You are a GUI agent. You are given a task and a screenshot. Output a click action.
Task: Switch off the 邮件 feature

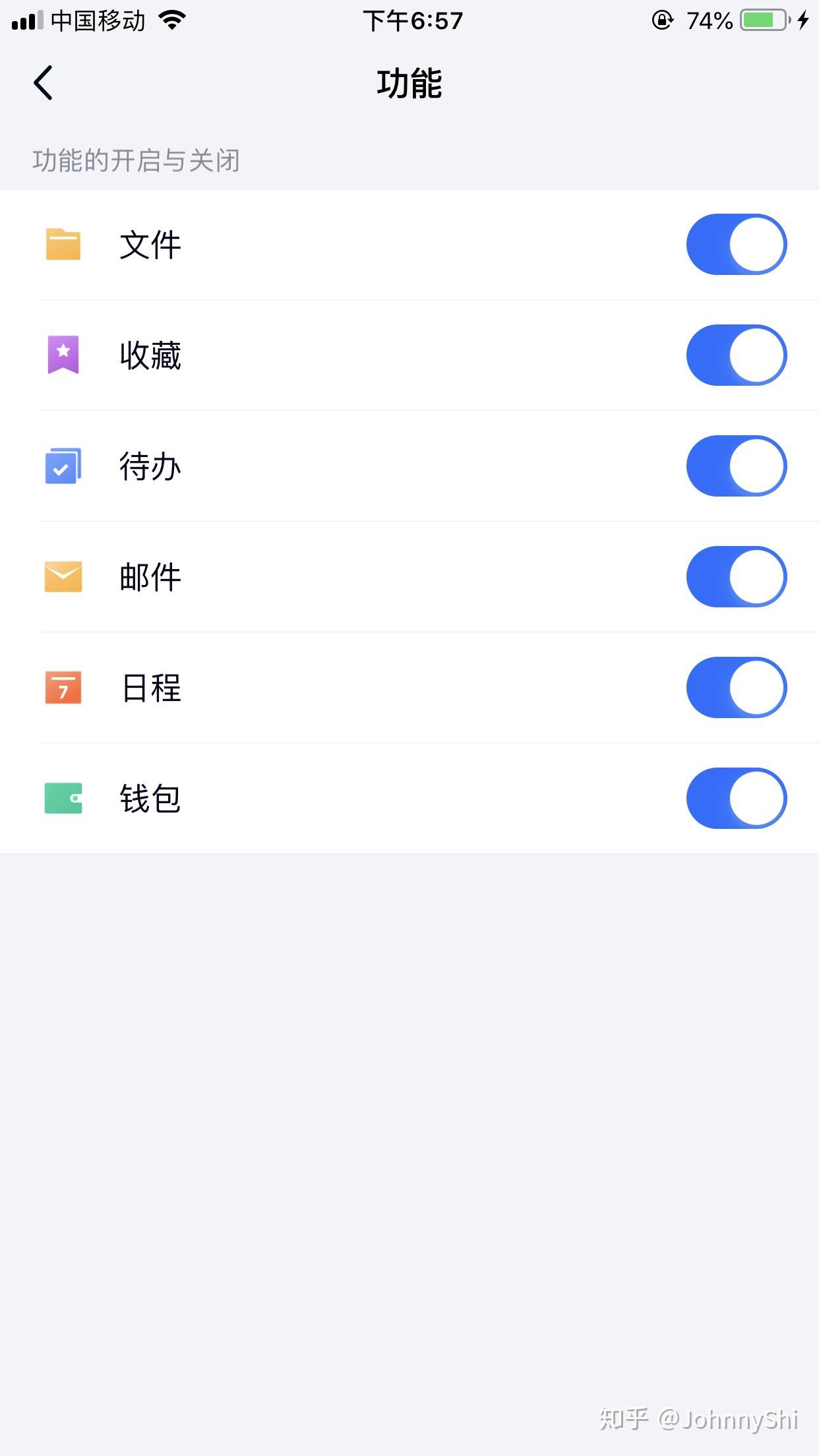(737, 576)
